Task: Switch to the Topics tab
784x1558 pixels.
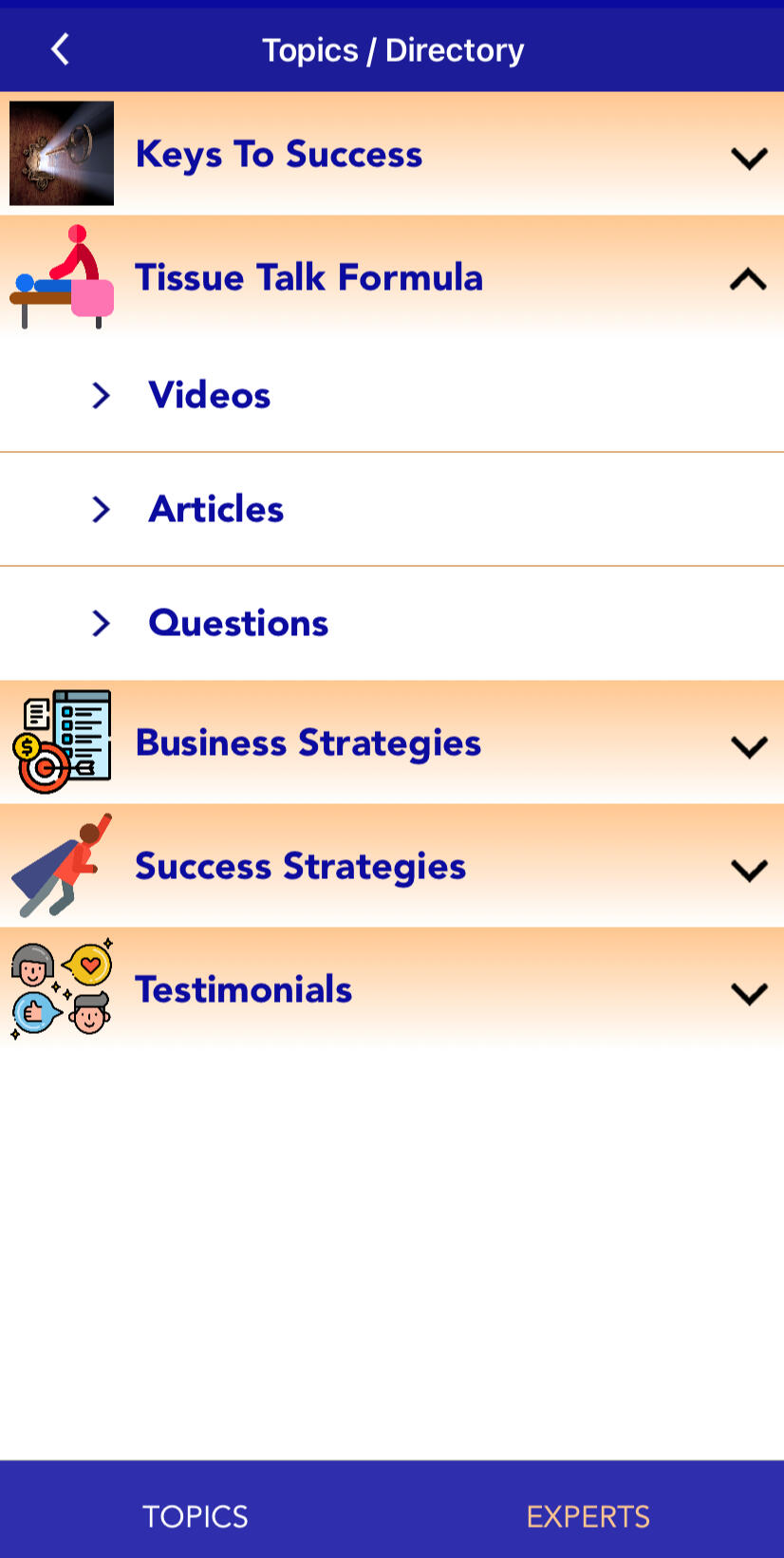Action: [x=196, y=1516]
